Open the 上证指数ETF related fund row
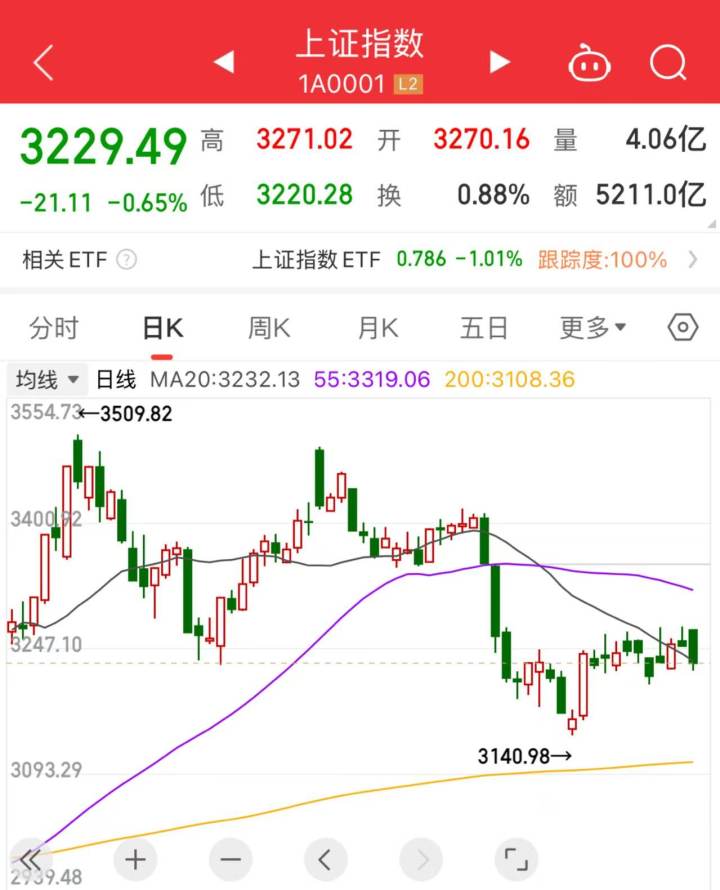The height and width of the screenshot is (890, 720). 470,260
